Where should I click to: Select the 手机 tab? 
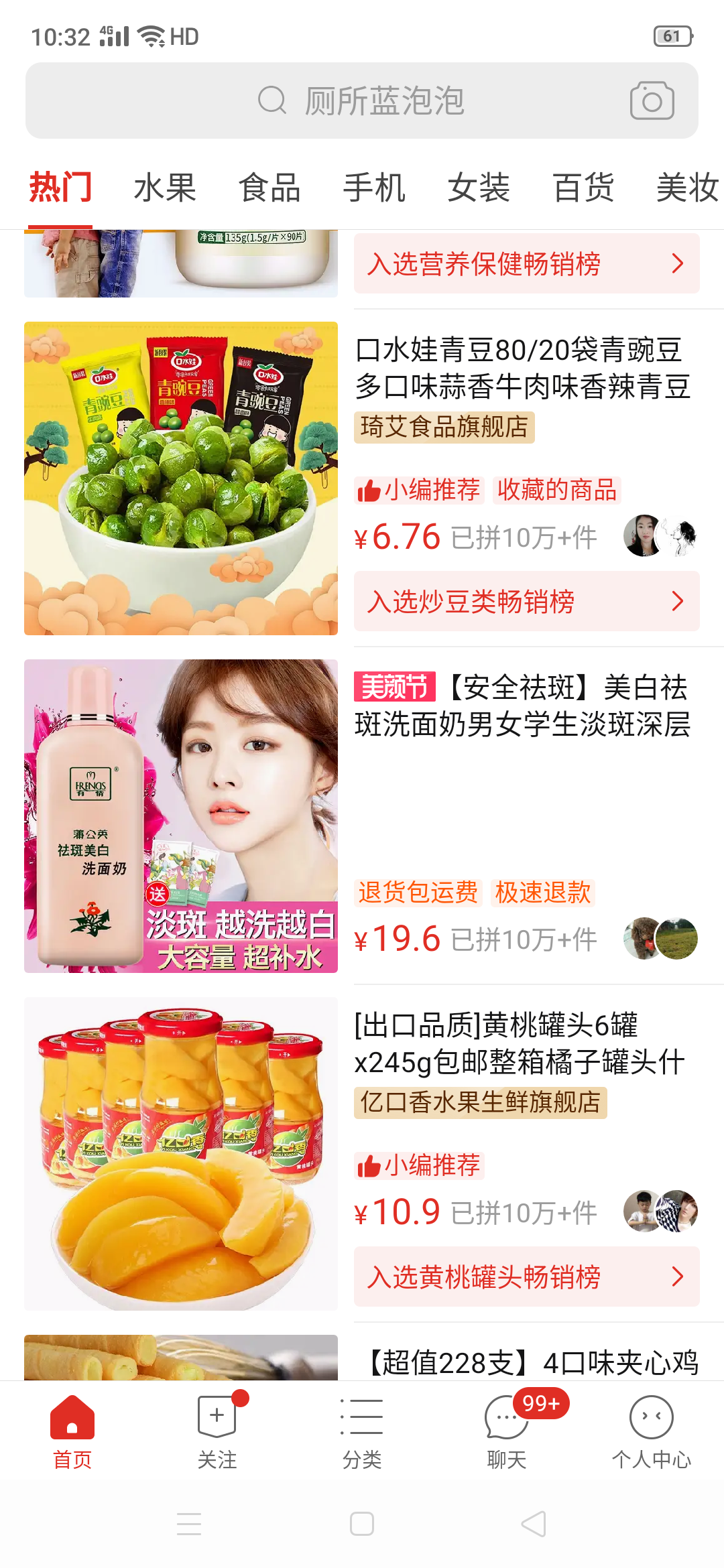point(374,187)
